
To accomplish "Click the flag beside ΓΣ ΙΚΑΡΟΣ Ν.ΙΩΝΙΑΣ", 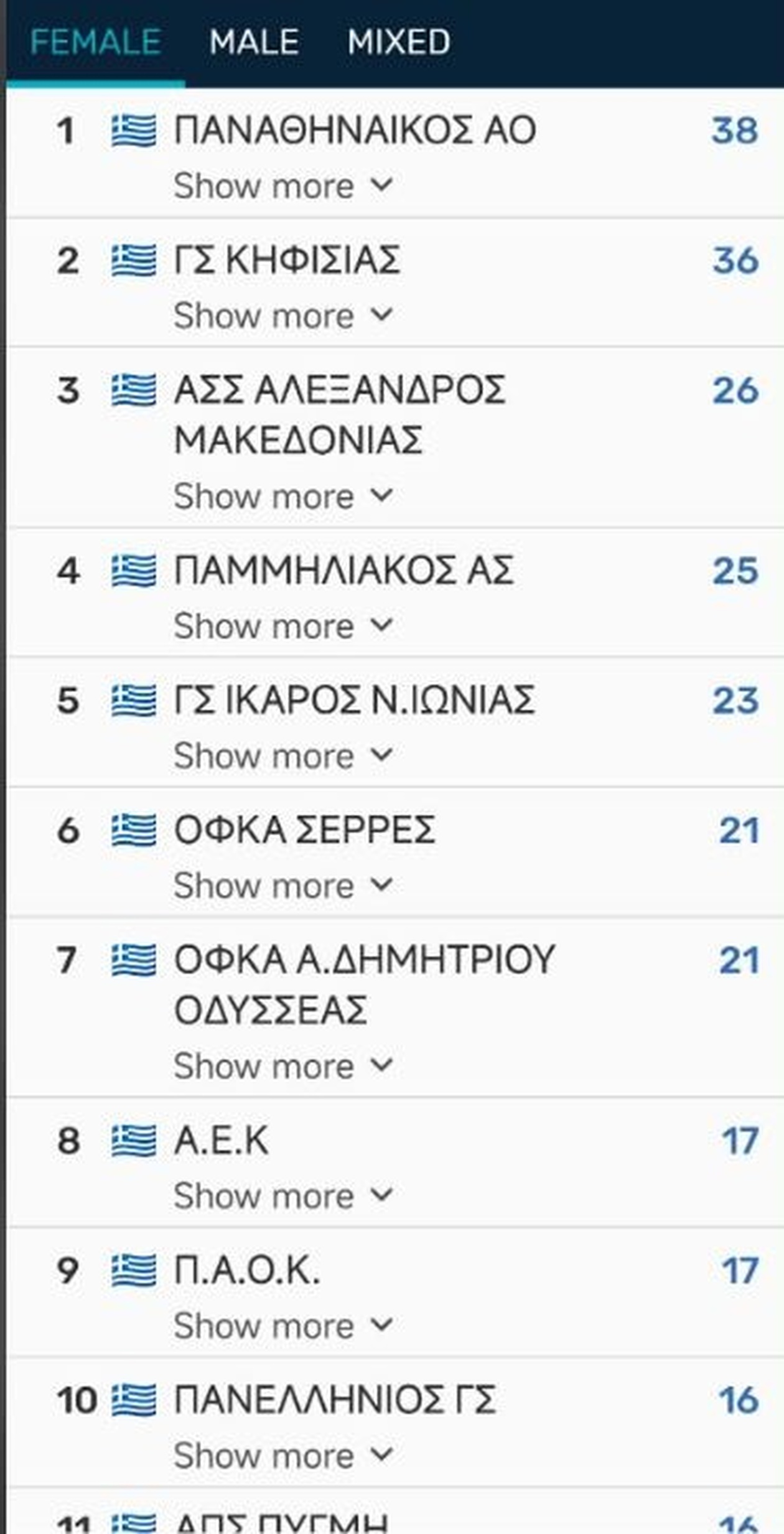I will (x=133, y=703).
